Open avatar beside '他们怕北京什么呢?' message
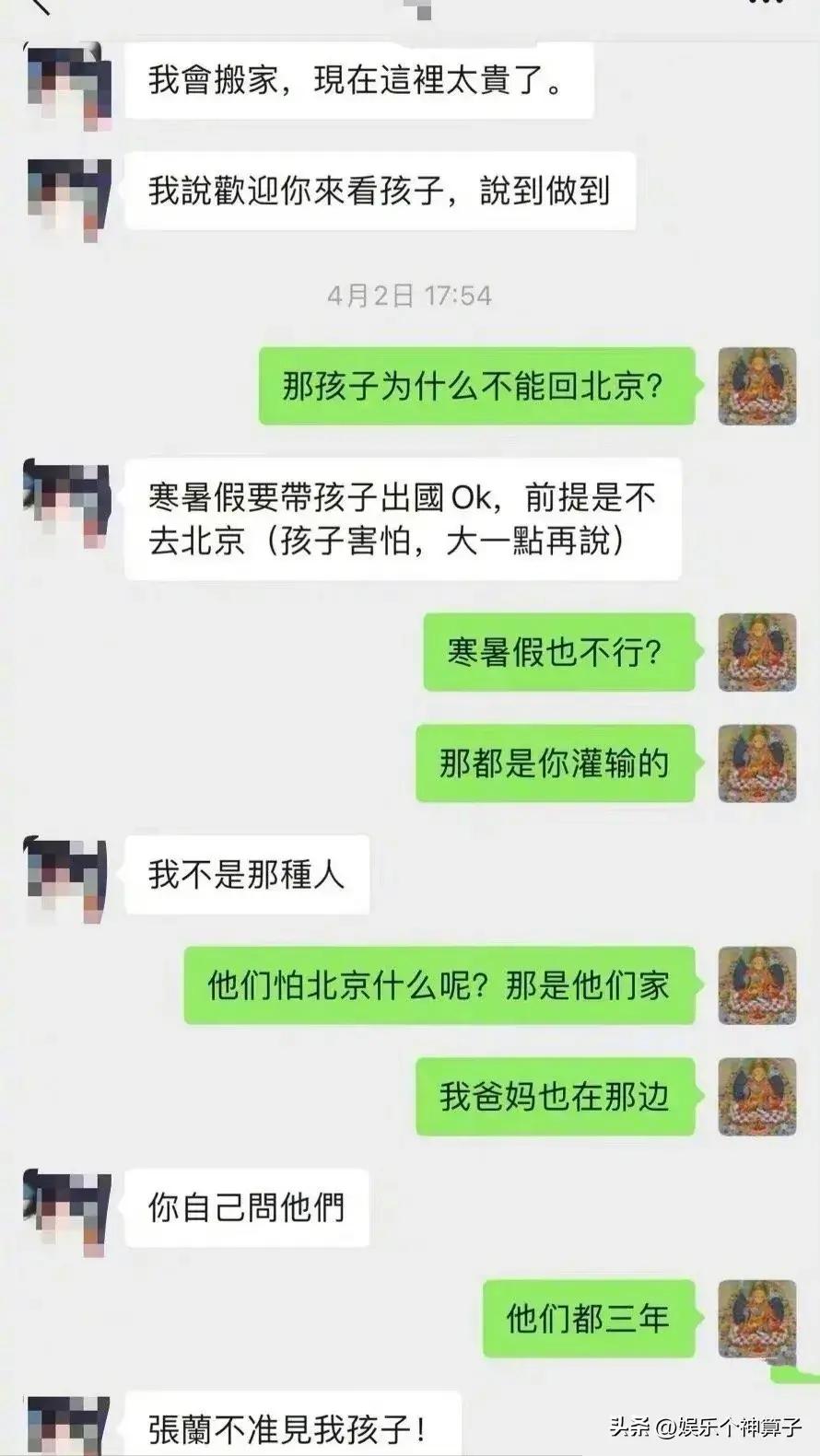Image resolution: width=820 pixels, height=1456 pixels. click(x=756, y=985)
